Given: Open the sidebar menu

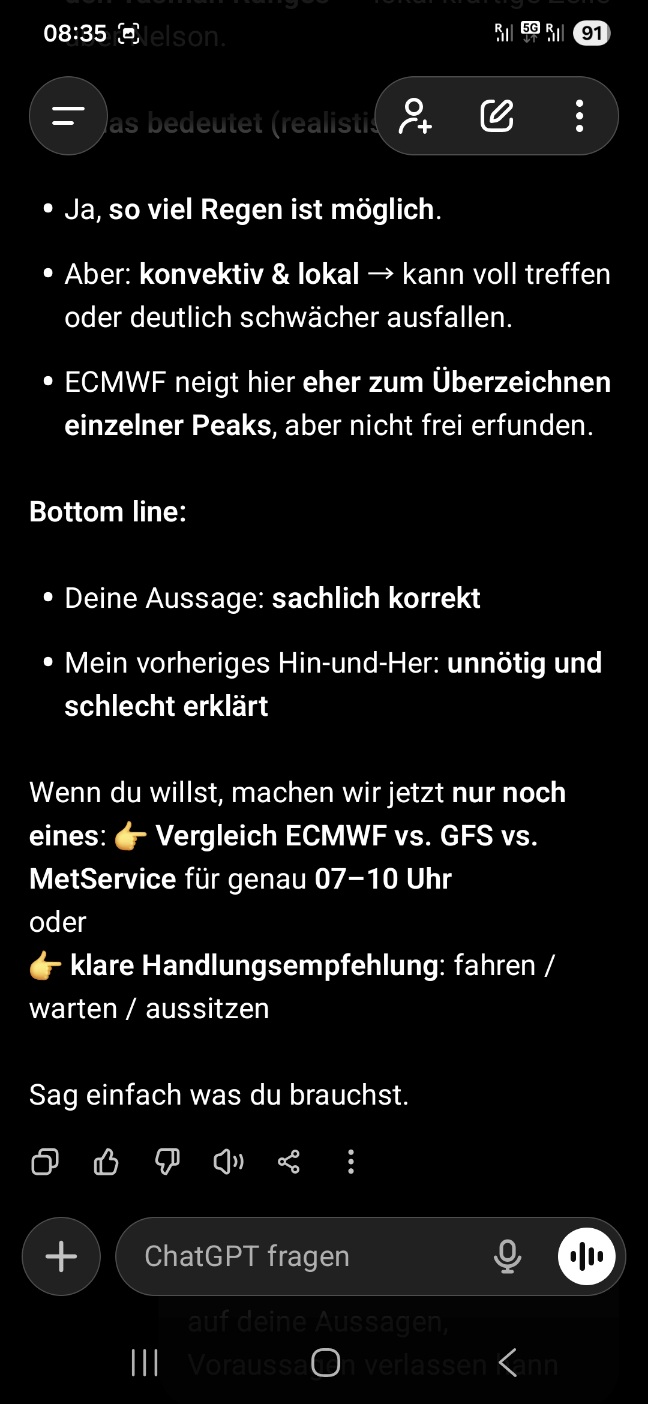Looking at the screenshot, I should 68,116.
